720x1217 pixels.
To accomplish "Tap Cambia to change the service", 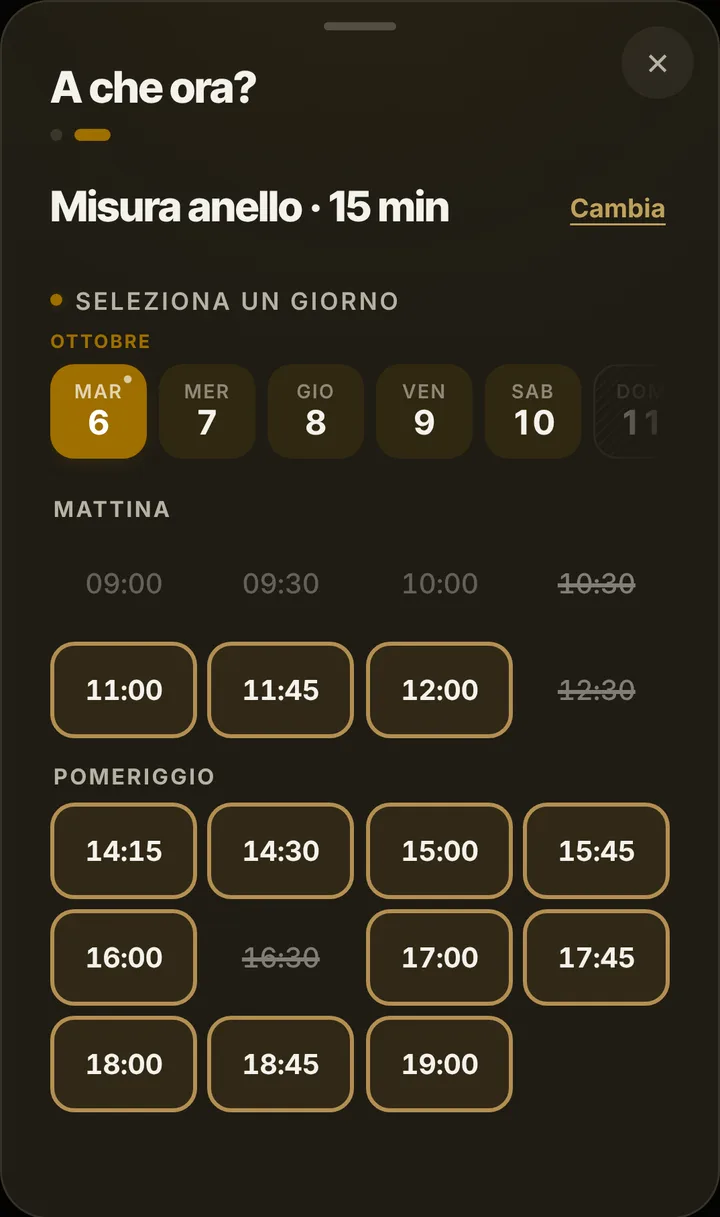I will point(617,209).
